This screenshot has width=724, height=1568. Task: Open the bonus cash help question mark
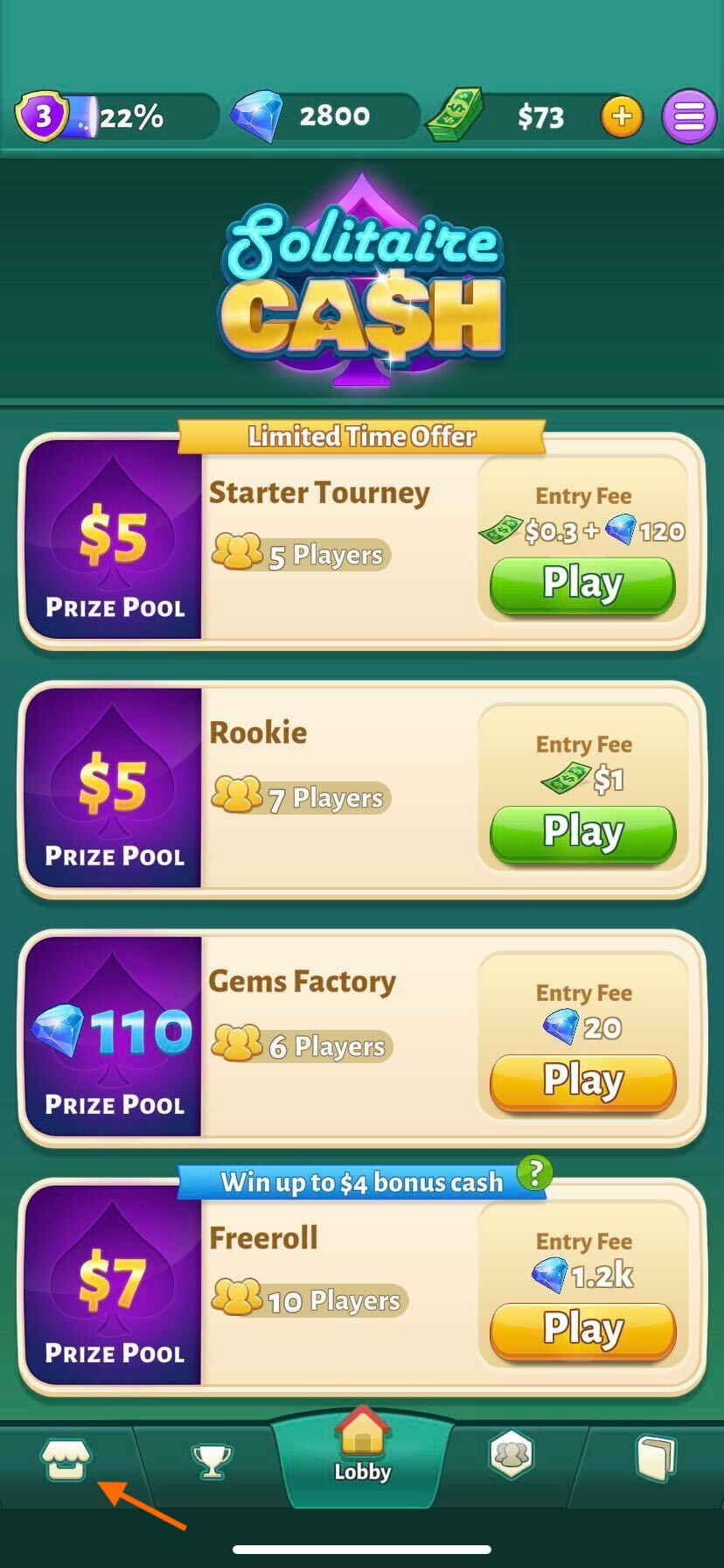[535, 1172]
